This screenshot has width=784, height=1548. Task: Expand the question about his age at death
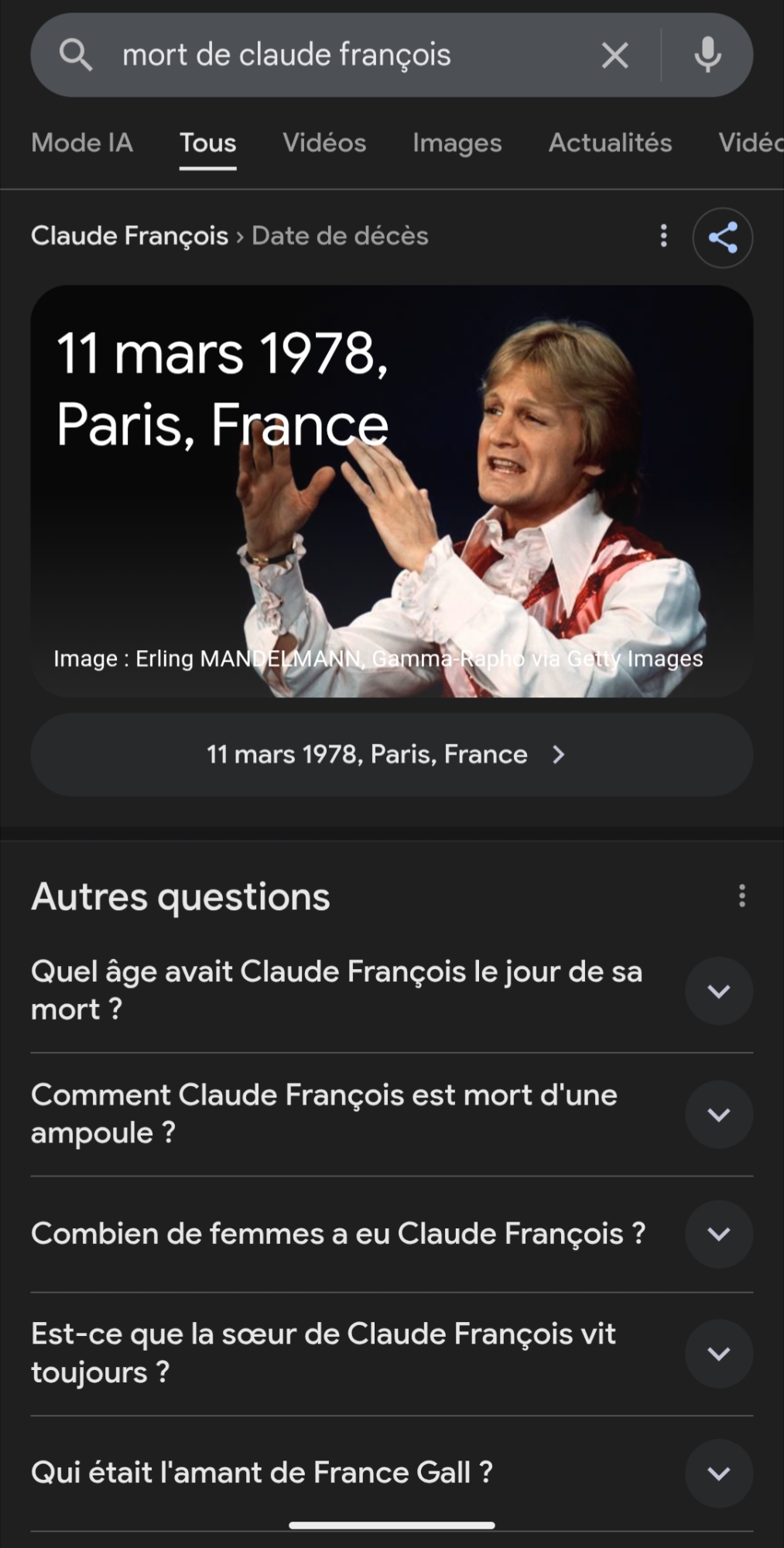719,991
